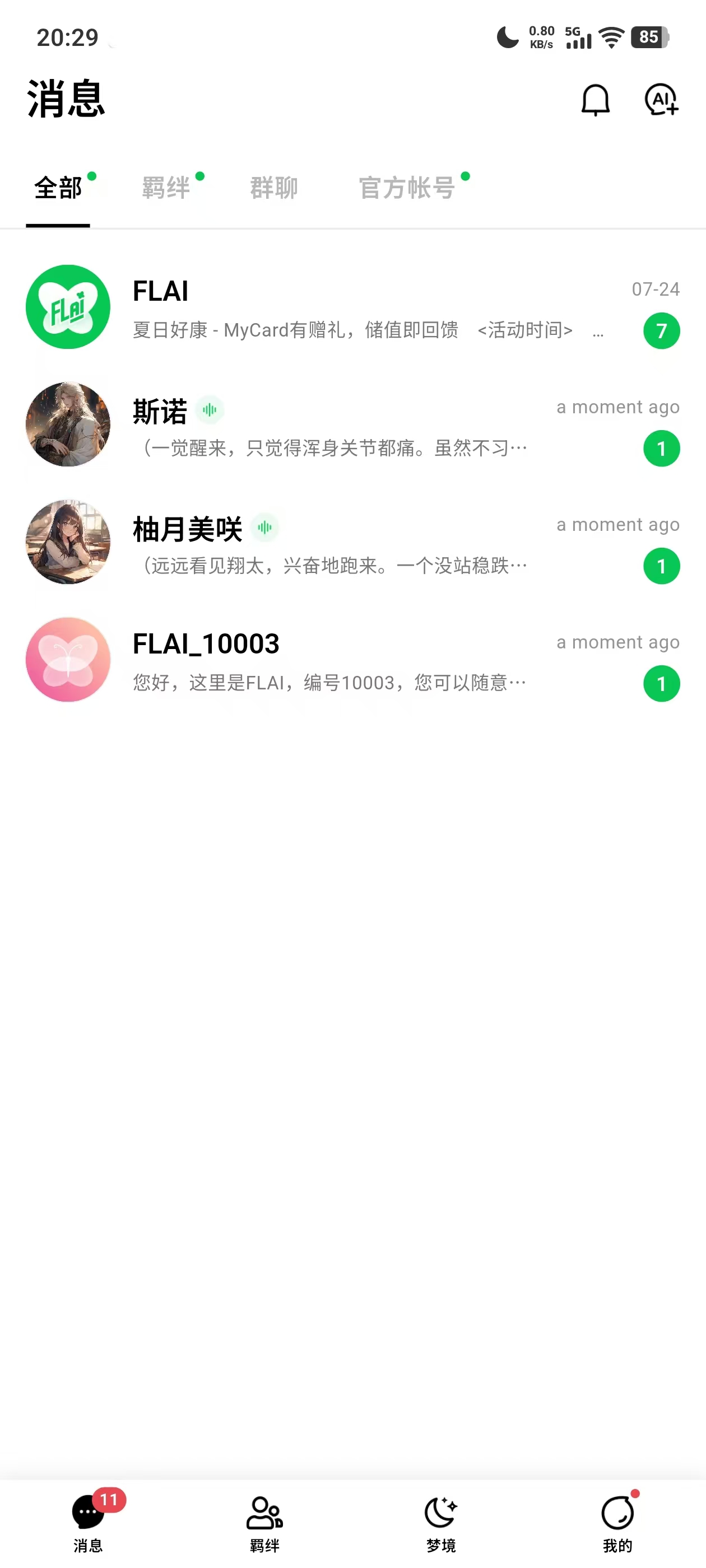Switch to the 羁绊 top tab

[166, 188]
